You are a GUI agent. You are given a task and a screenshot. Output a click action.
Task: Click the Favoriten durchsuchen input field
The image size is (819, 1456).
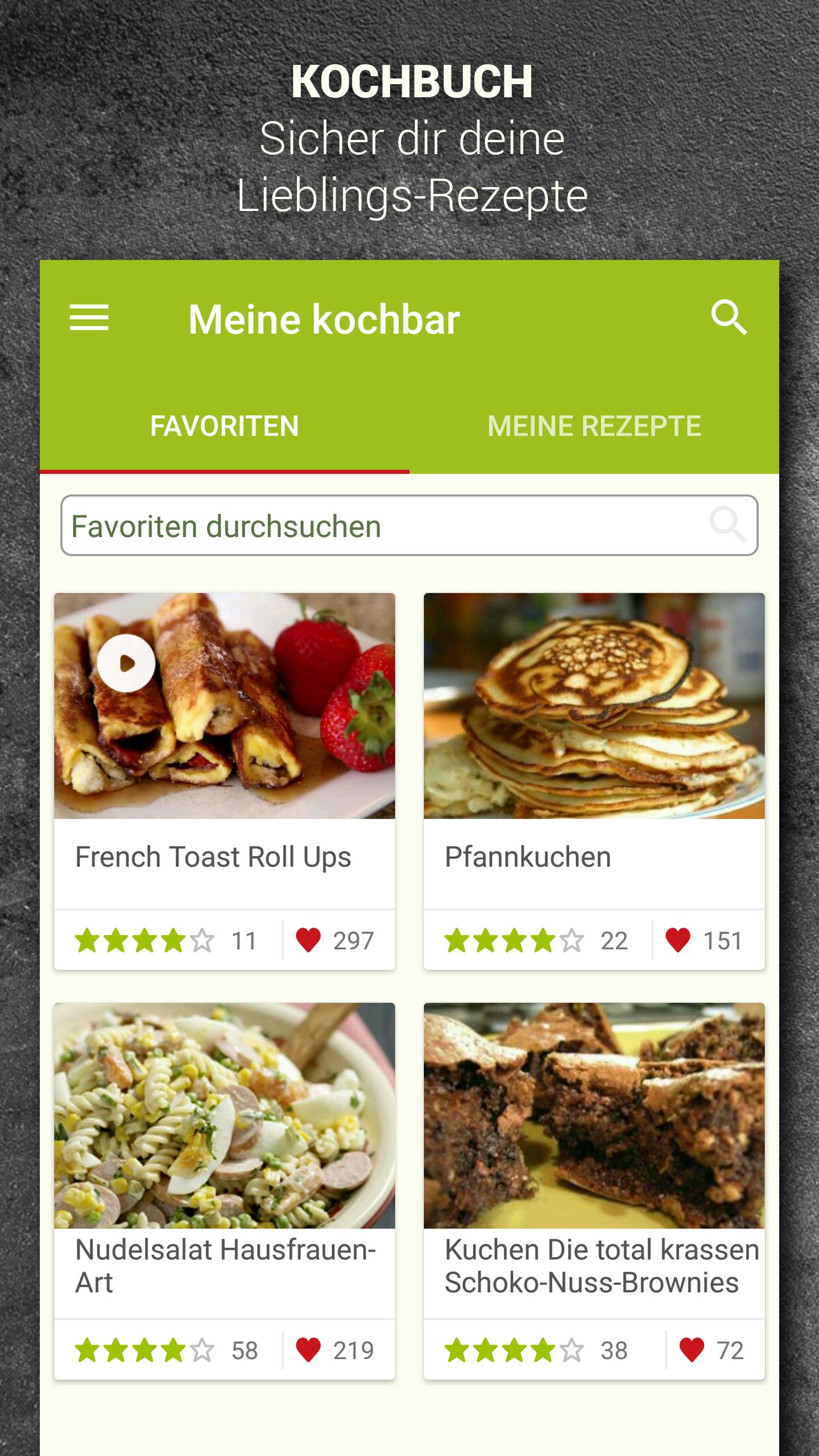(341, 525)
